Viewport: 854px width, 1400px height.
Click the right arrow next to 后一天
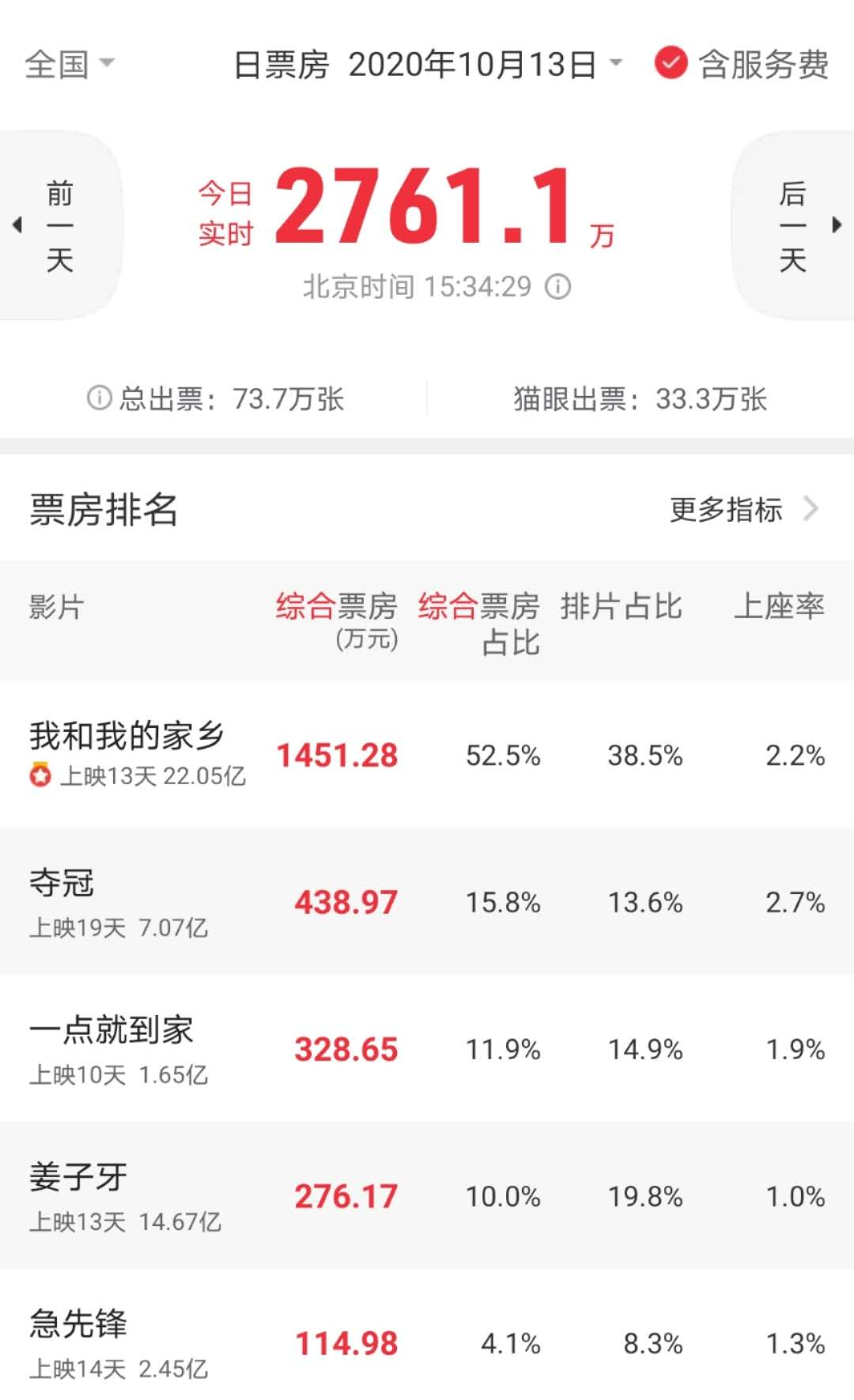838,225
